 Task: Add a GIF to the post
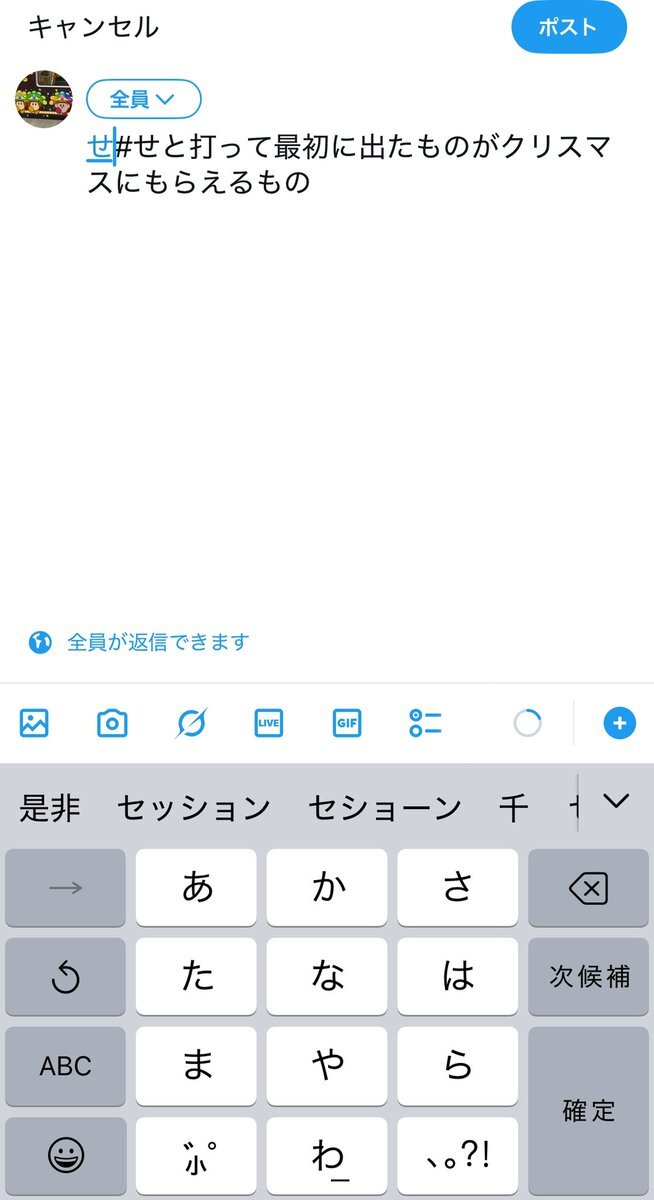[x=347, y=723]
